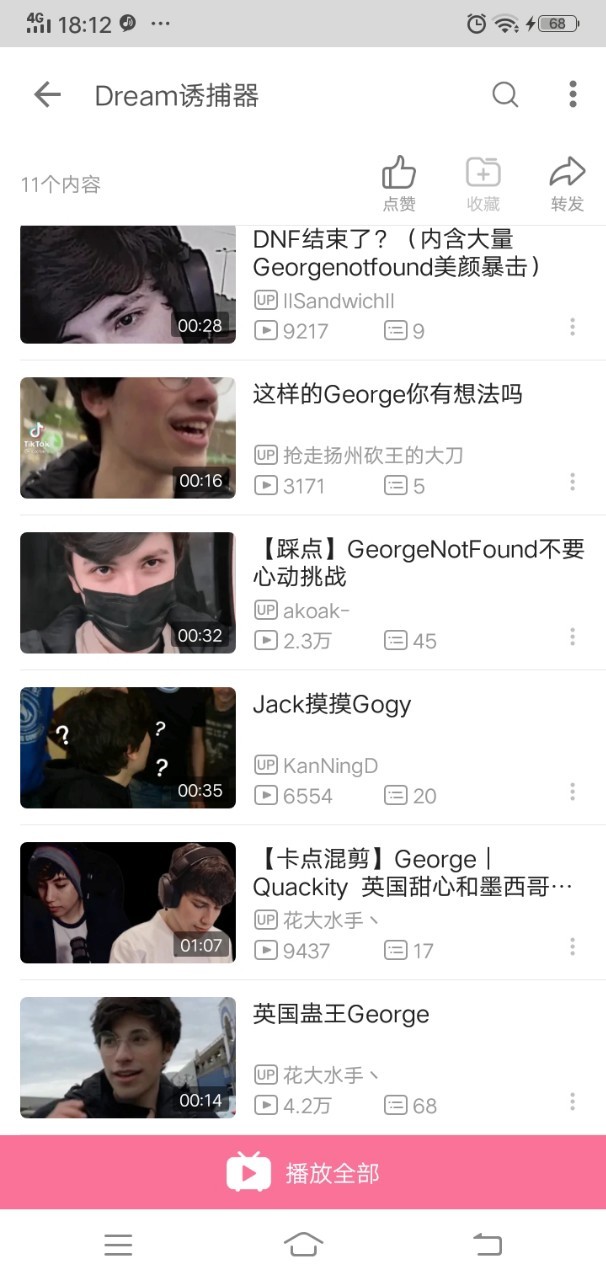Open the video 英国蛊王George
Viewport: 606px width, 1280px height.
(x=341, y=1014)
